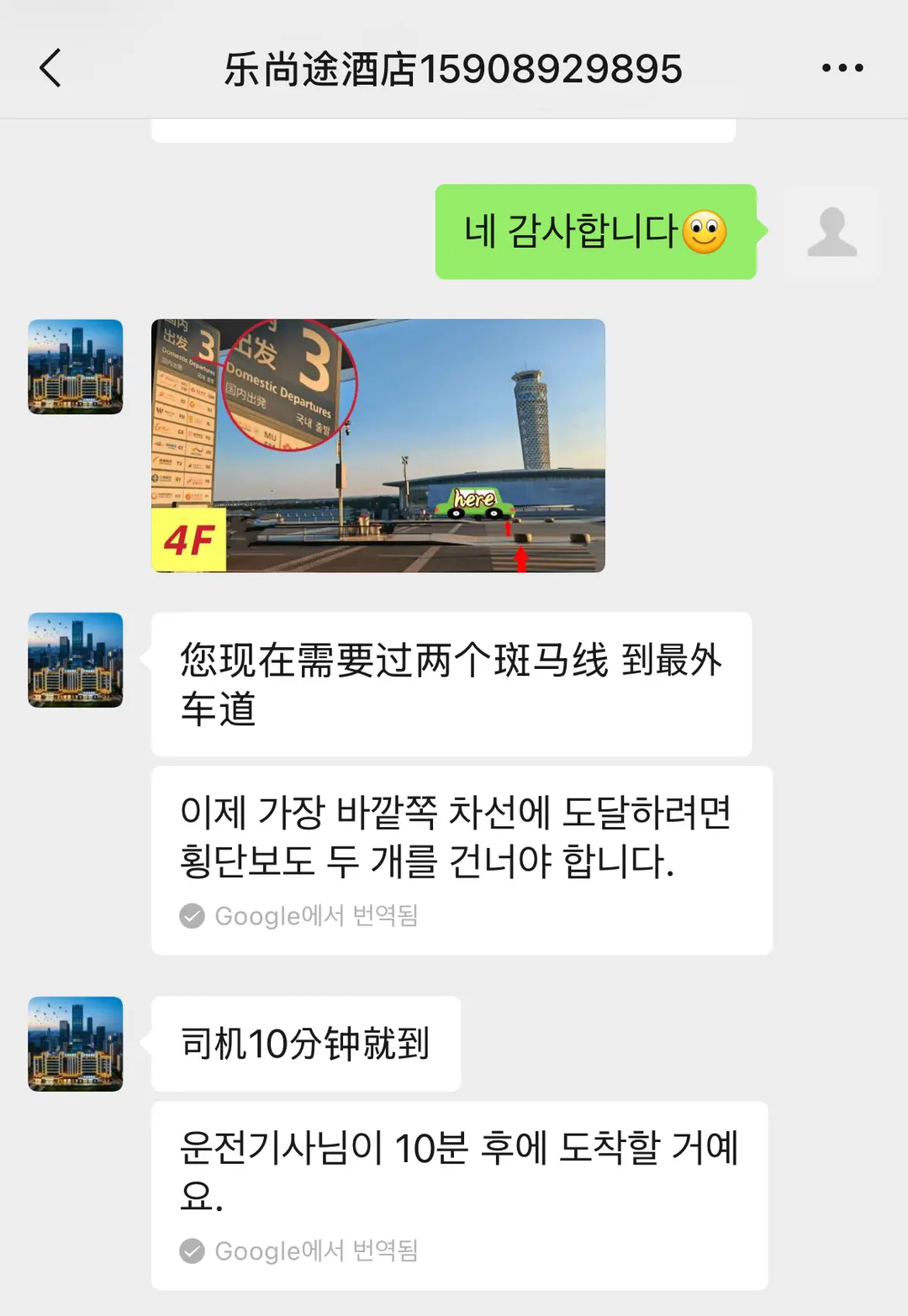Open the three-dot chat options menu
Screen dimensions: 908x1316
point(842,68)
